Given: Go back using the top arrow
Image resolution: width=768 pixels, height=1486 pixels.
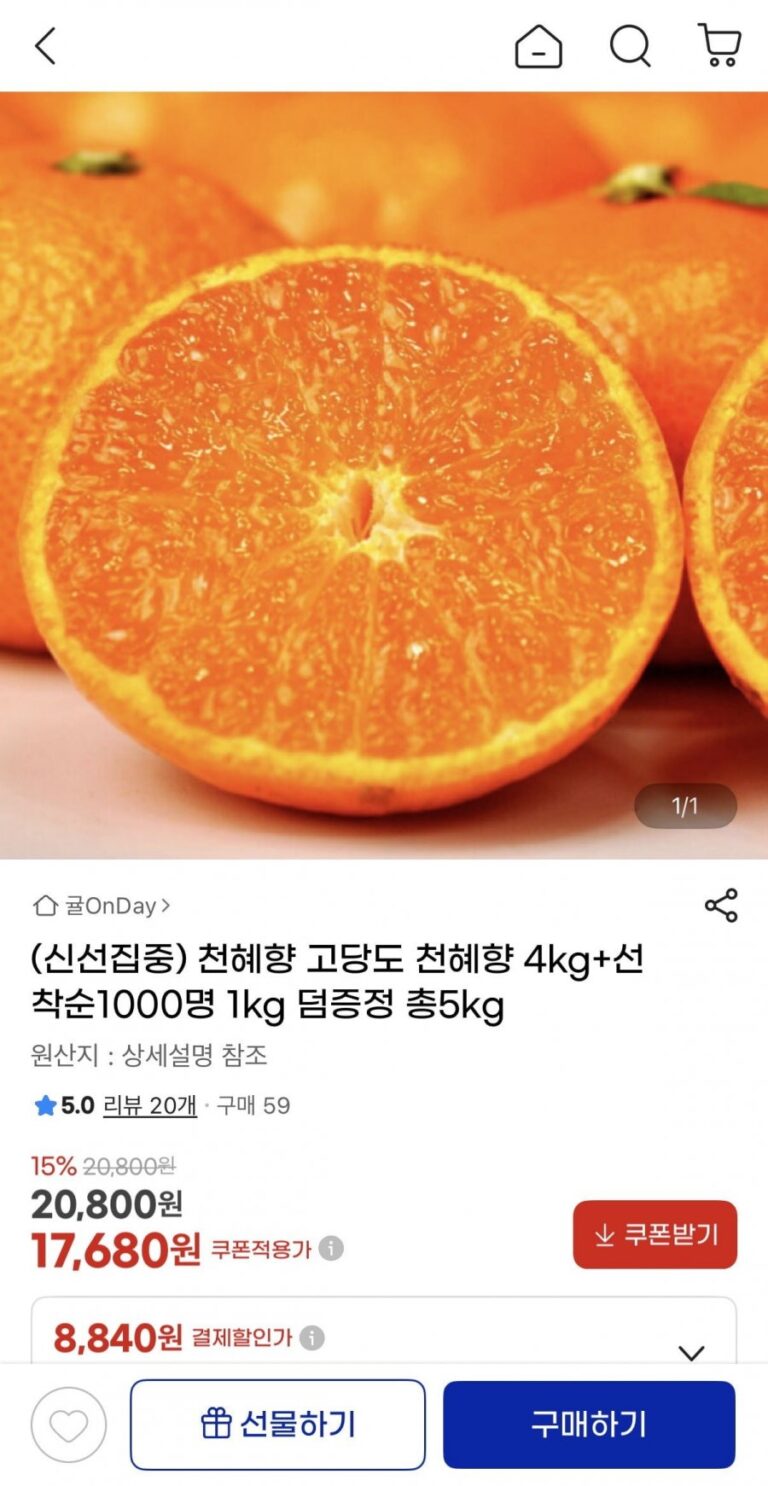Looking at the screenshot, I should coord(45,46).
